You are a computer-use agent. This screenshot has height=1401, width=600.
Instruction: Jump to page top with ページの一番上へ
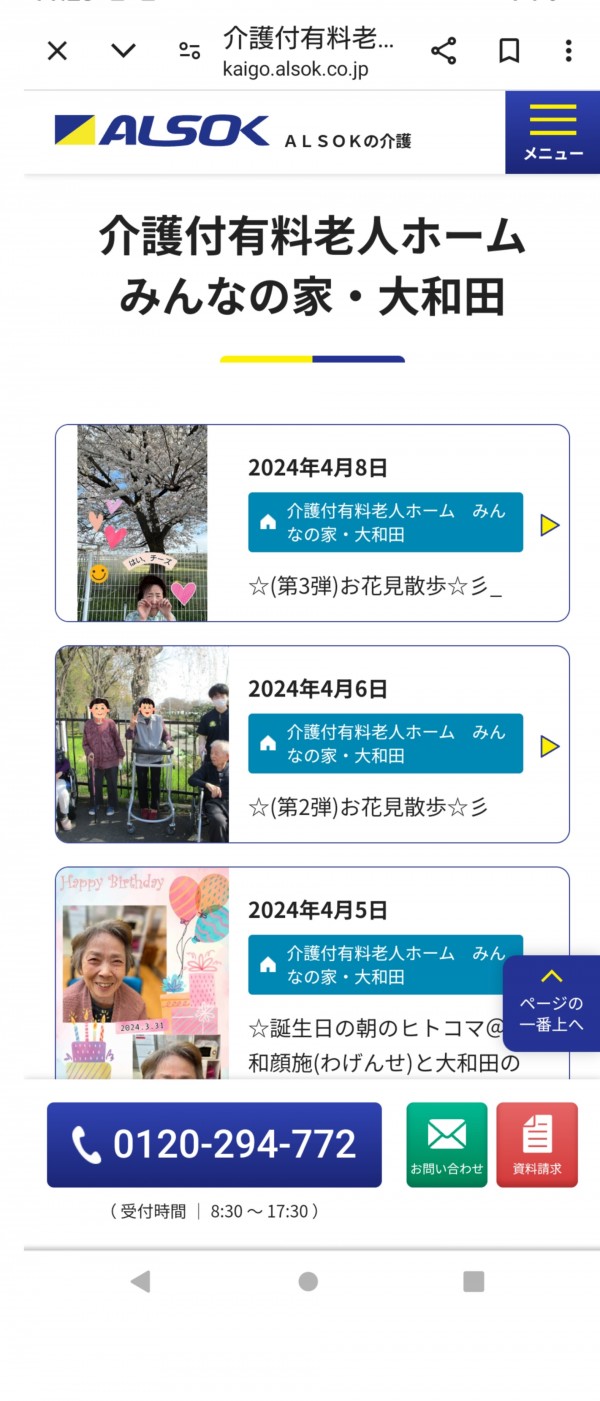pyautogui.click(x=551, y=1003)
